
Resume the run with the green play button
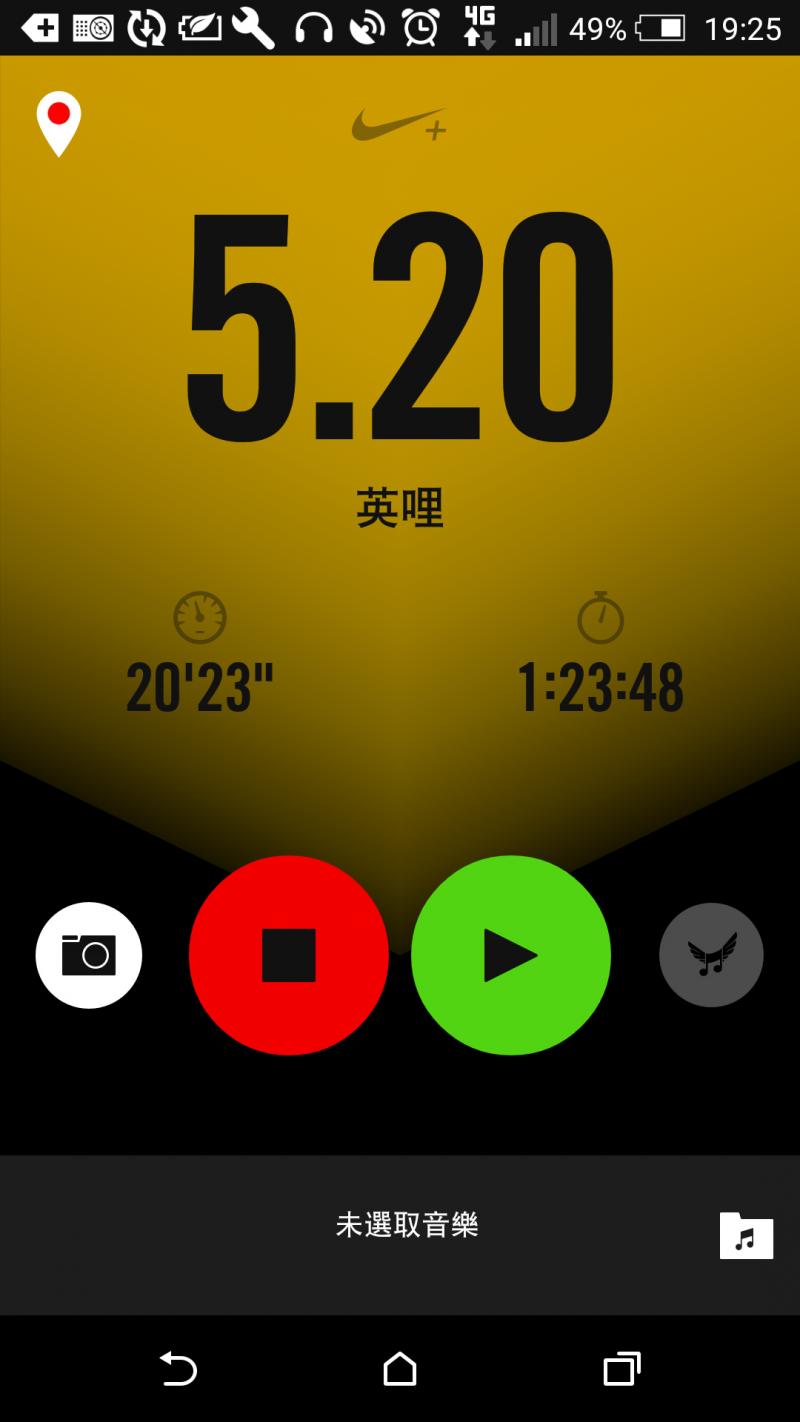(511, 955)
